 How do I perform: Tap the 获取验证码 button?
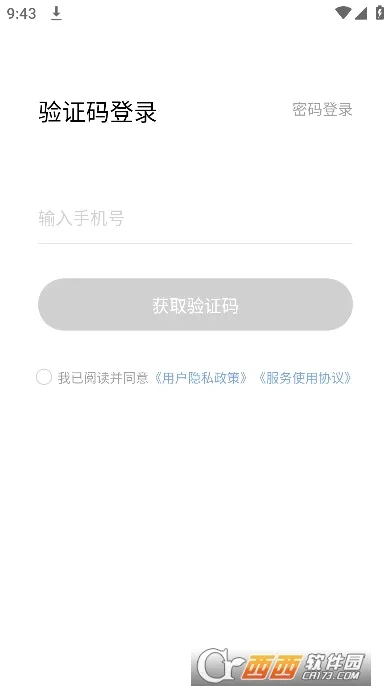pos(195,304)
